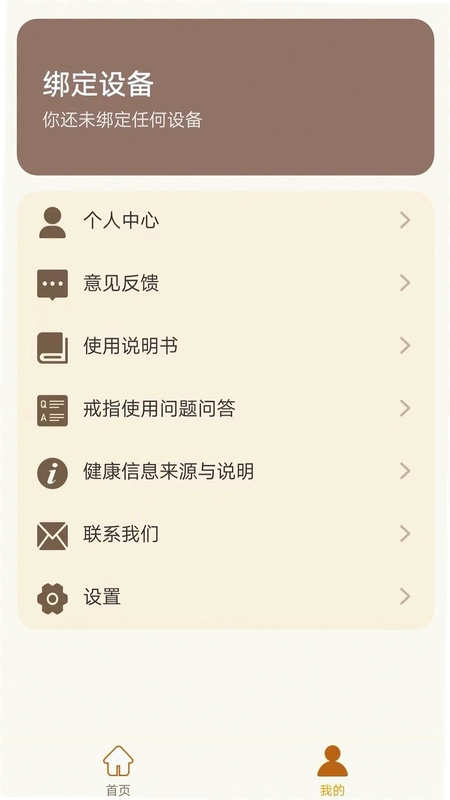Open 设置
Screen dimensions: 450x800
pyautogui.click(x=225, y=597)
